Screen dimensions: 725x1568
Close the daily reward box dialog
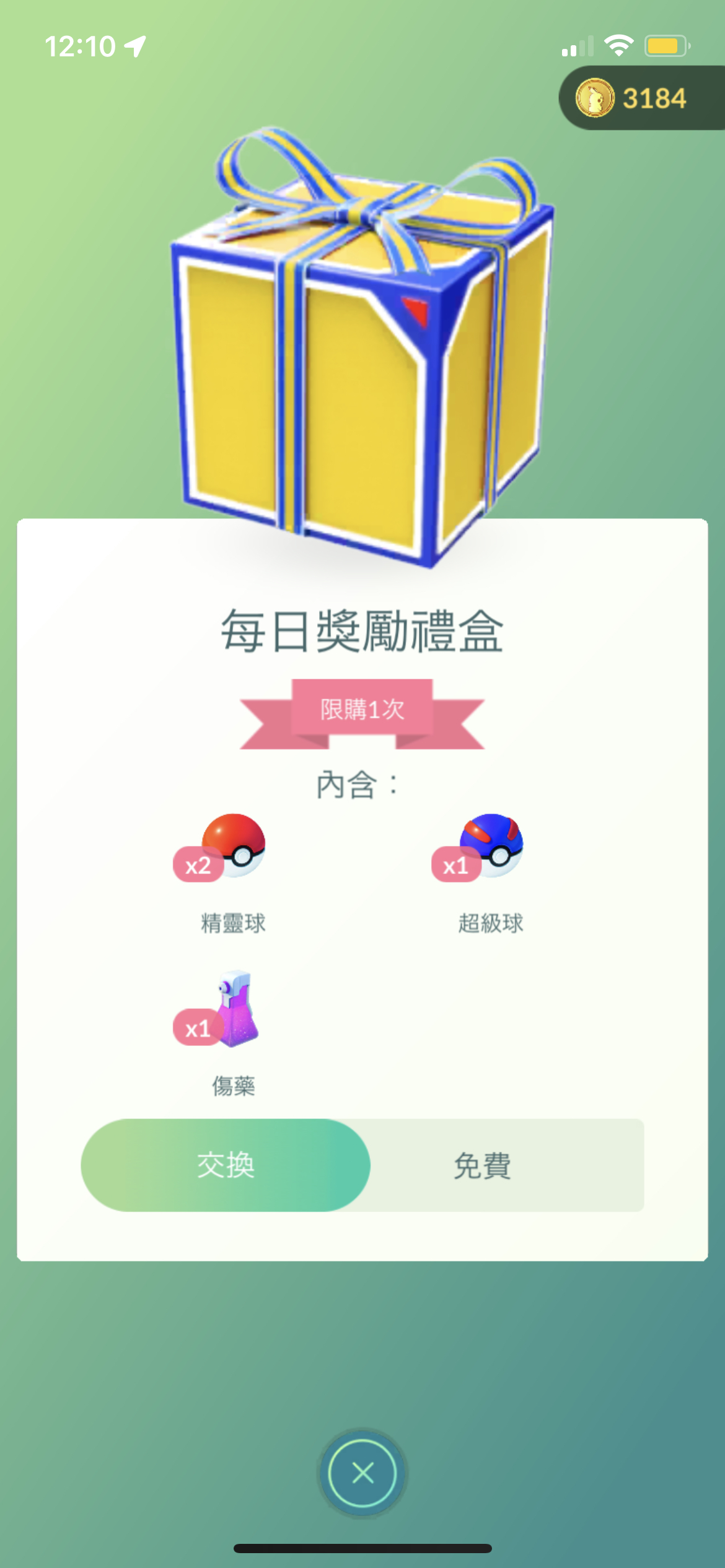(362, 1473)
